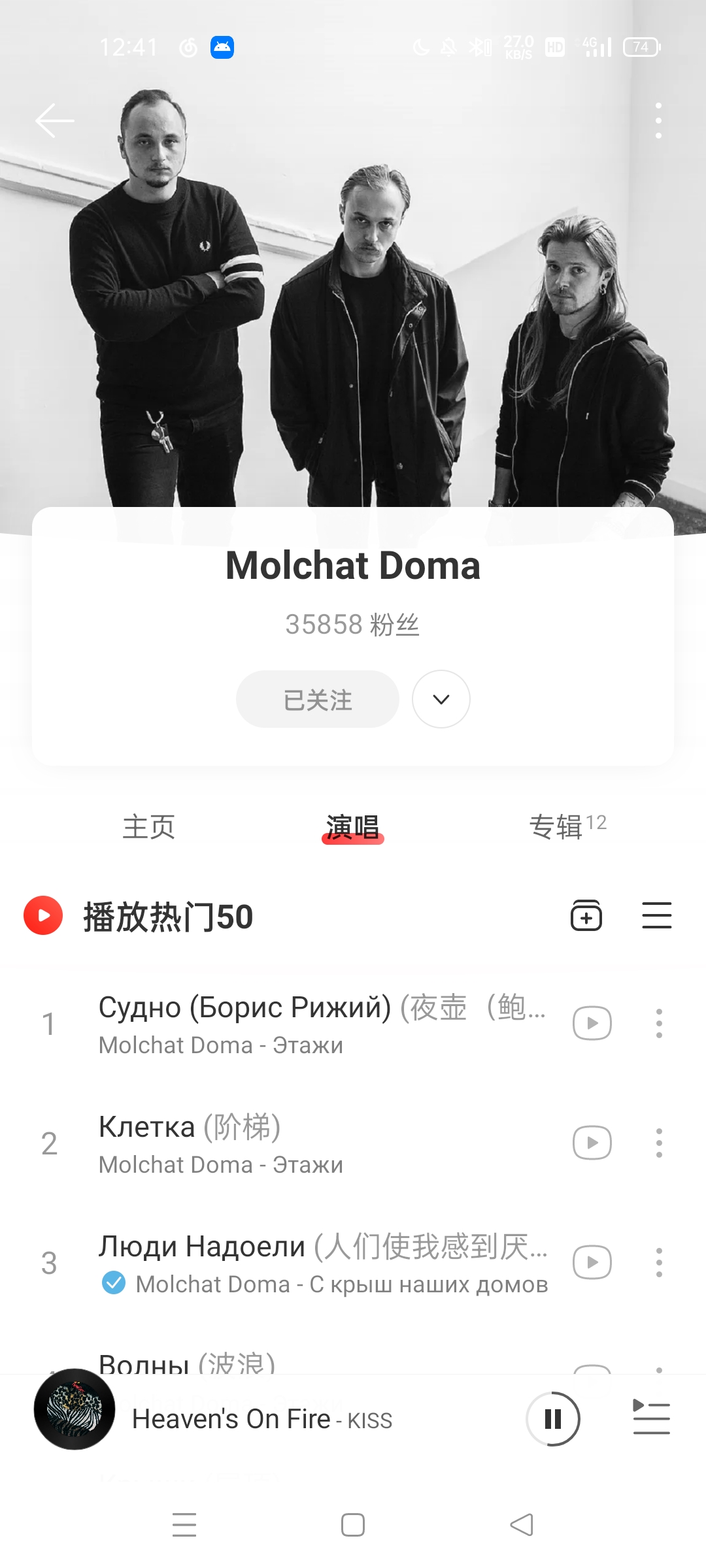The image size is (706, 1568).
Task: Open the current play queue
Action: (651, 1419)
